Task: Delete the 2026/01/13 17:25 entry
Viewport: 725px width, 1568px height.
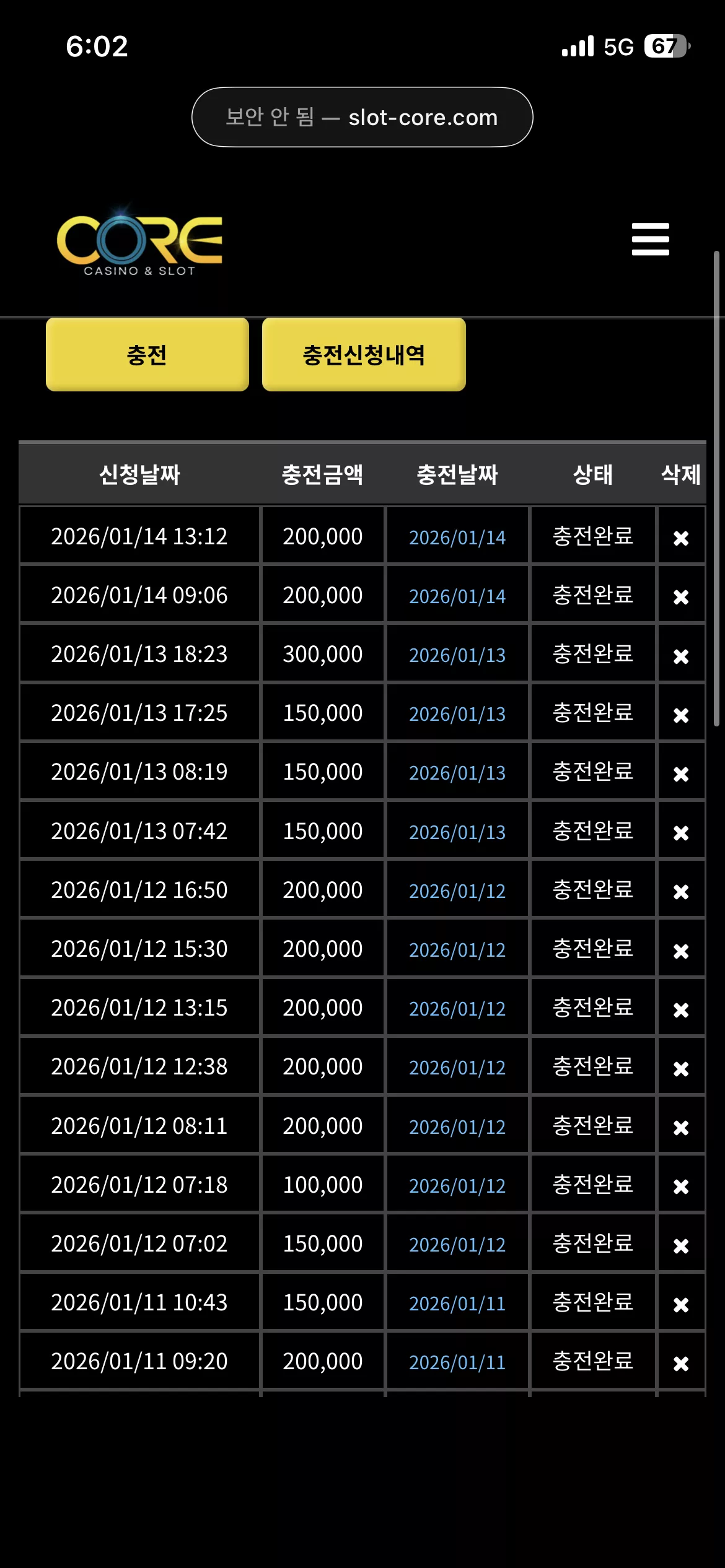Action: click(x=681, y=715)
